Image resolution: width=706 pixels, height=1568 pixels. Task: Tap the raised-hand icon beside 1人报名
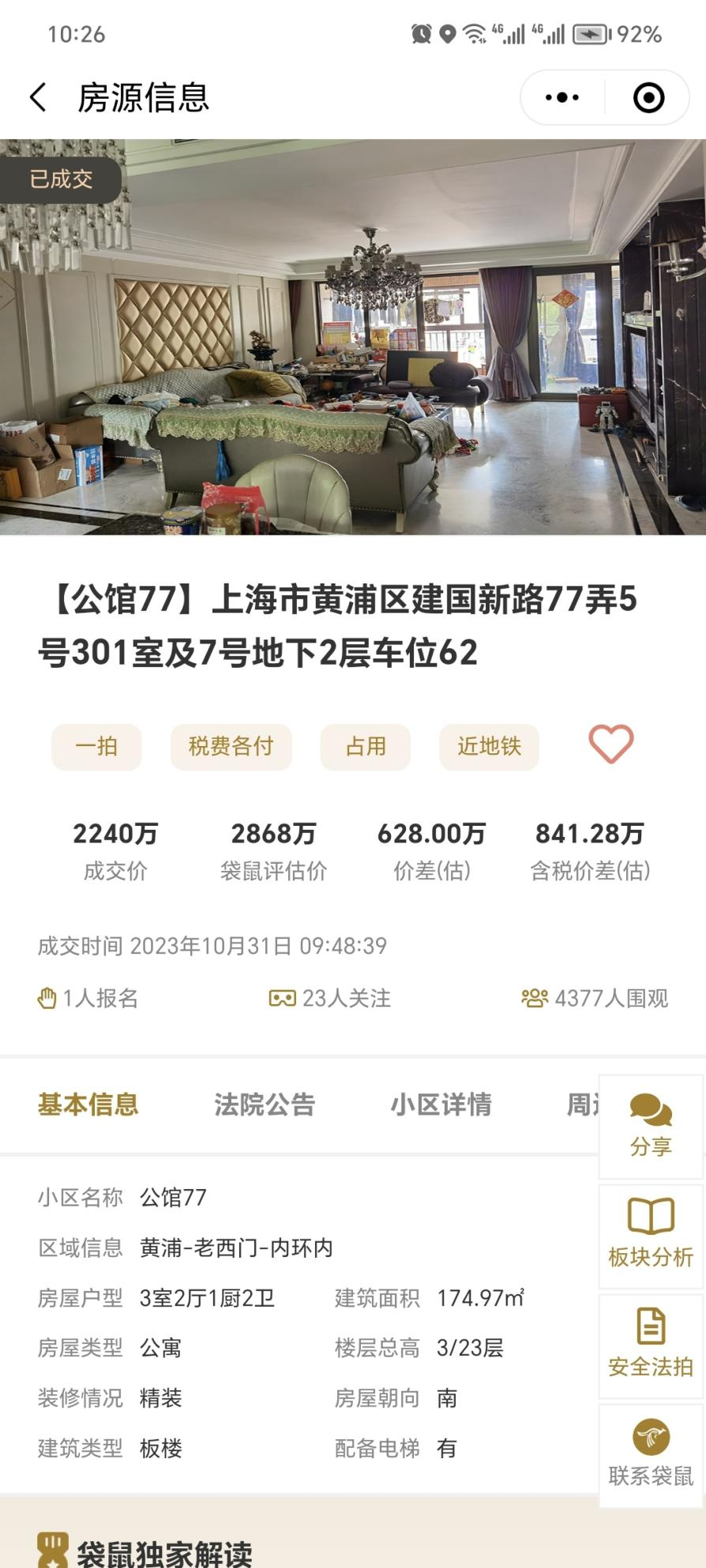pyautogui.click(x=46, y=998)
